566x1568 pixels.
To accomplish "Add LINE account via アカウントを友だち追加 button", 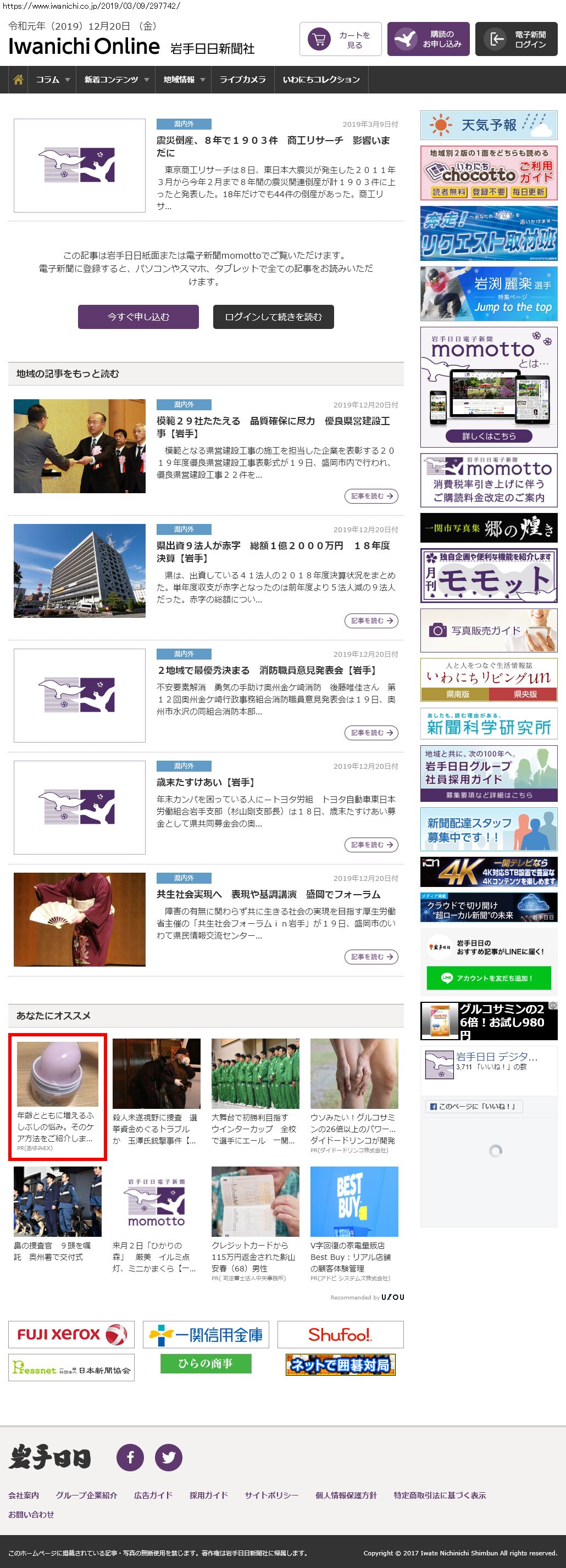I will 489,978.
